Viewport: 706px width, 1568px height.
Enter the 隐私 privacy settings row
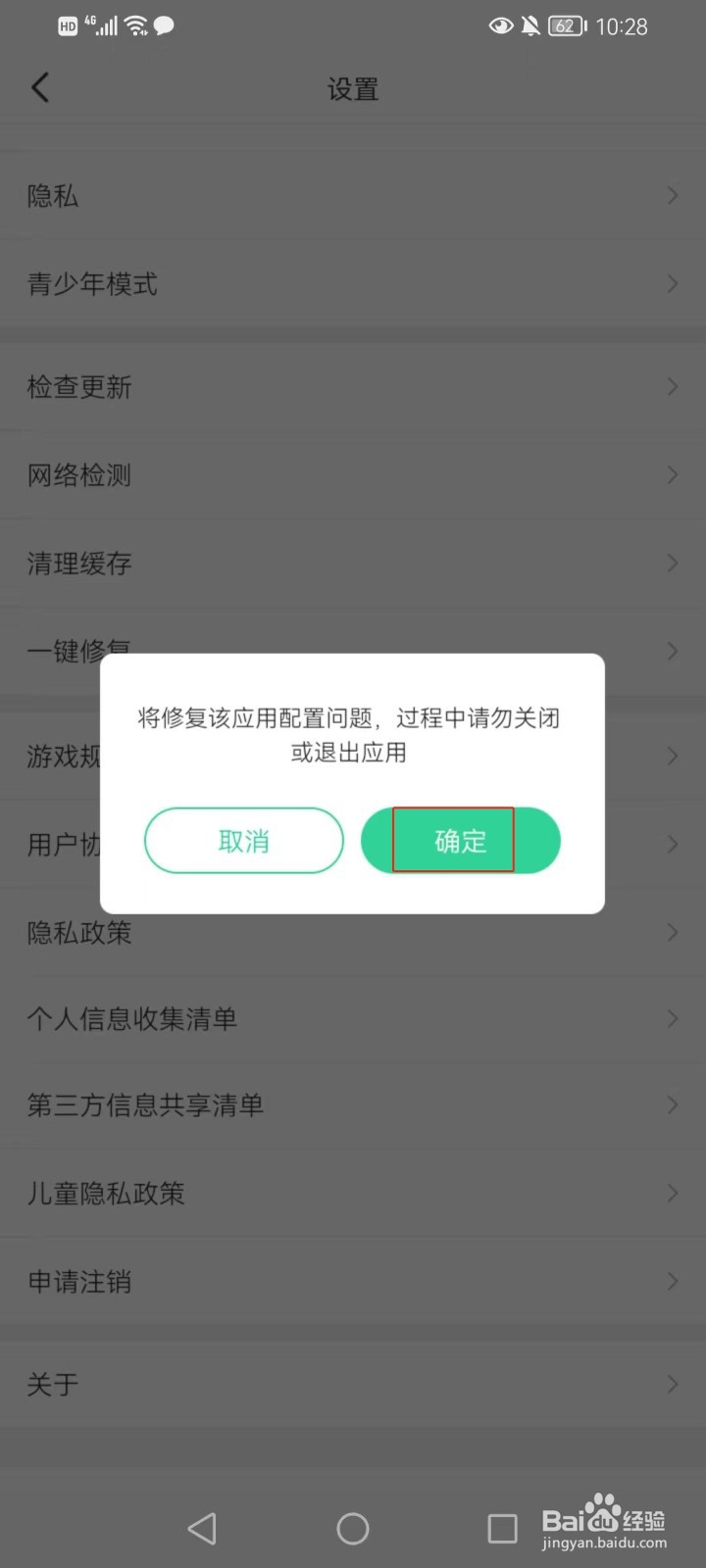pos(353,196)
